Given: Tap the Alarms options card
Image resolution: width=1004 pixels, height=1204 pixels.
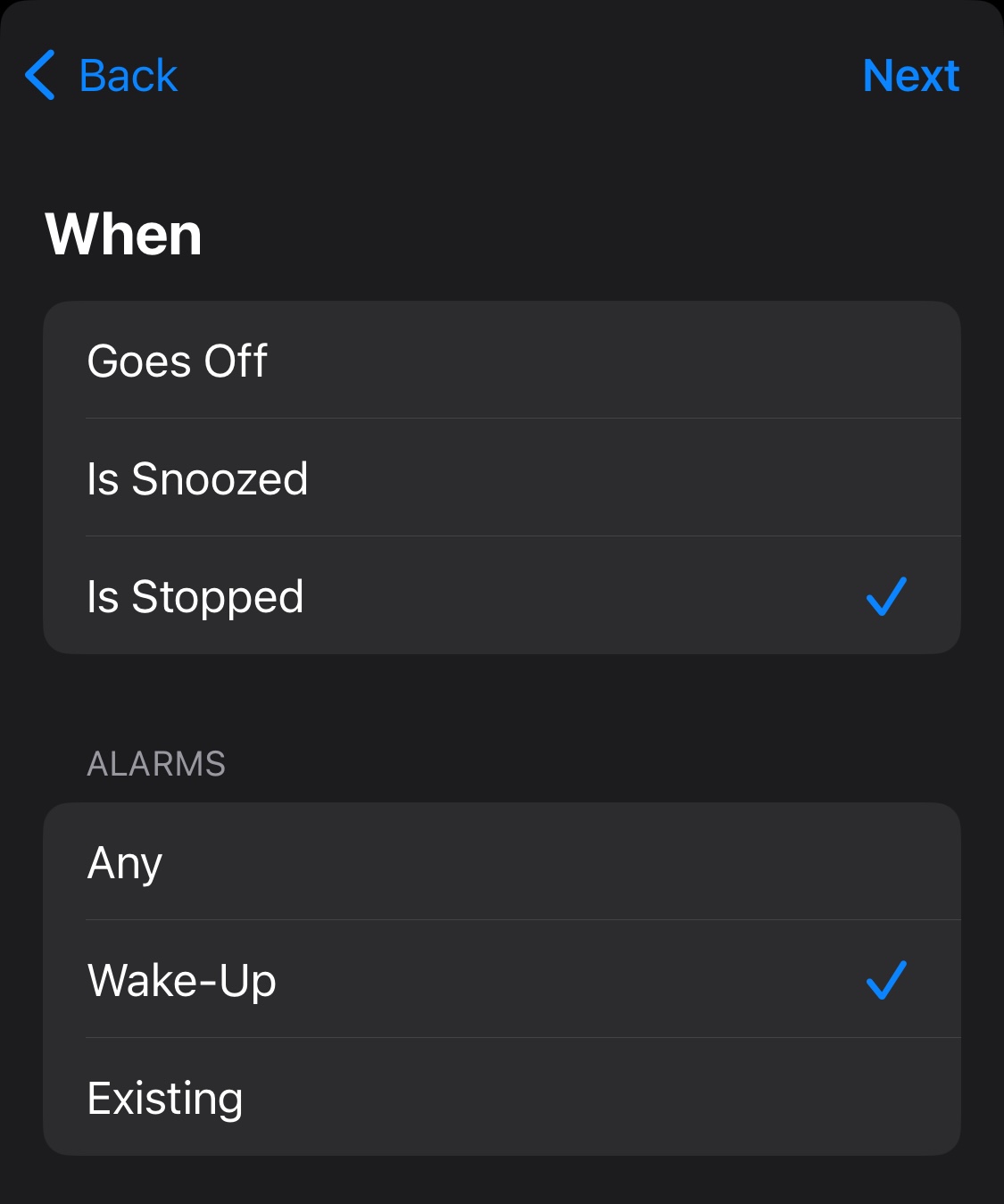Looking at the screenshot, I should pyautogui.click(x=502, y=979).
